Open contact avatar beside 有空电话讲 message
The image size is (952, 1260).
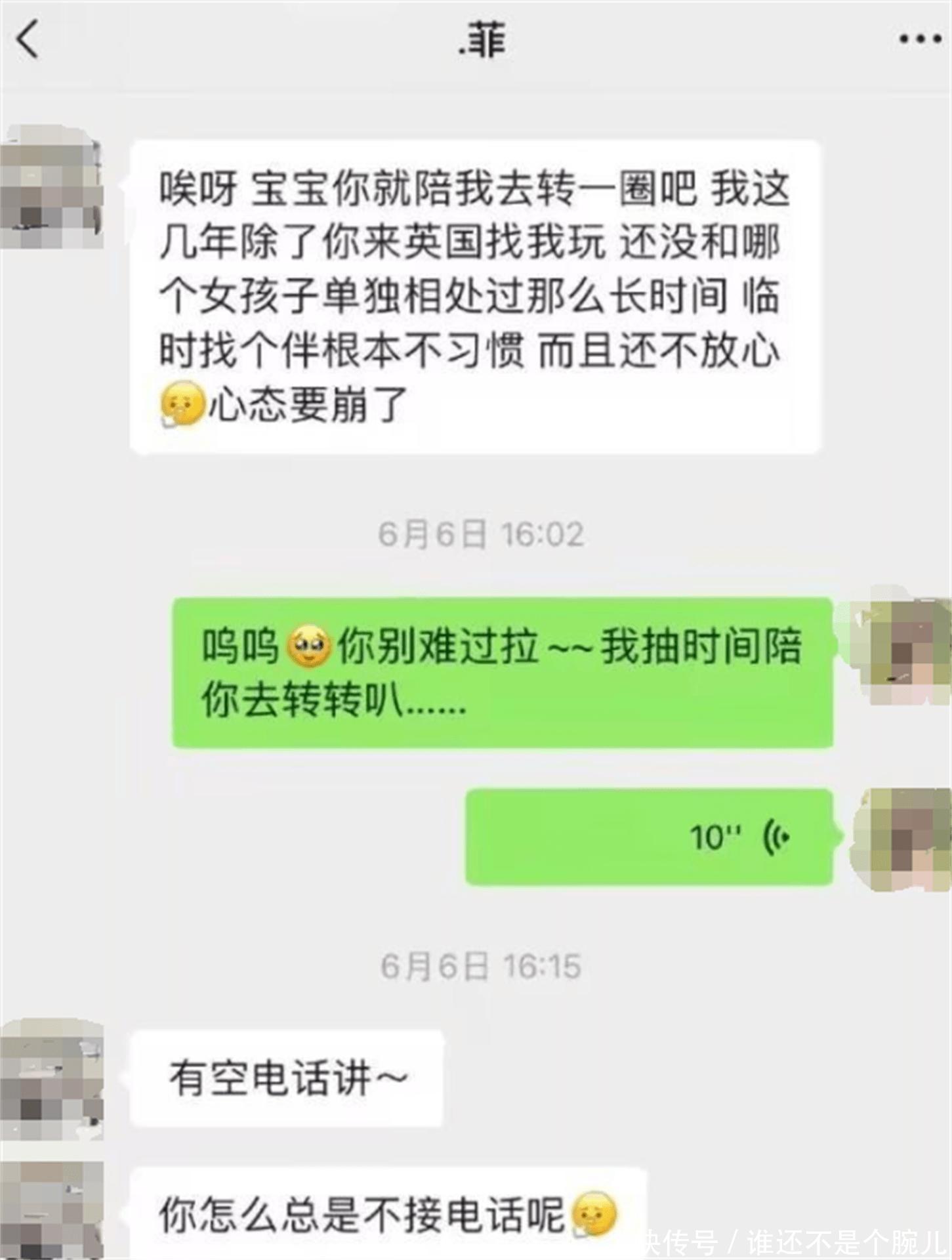coord(51,1078)
